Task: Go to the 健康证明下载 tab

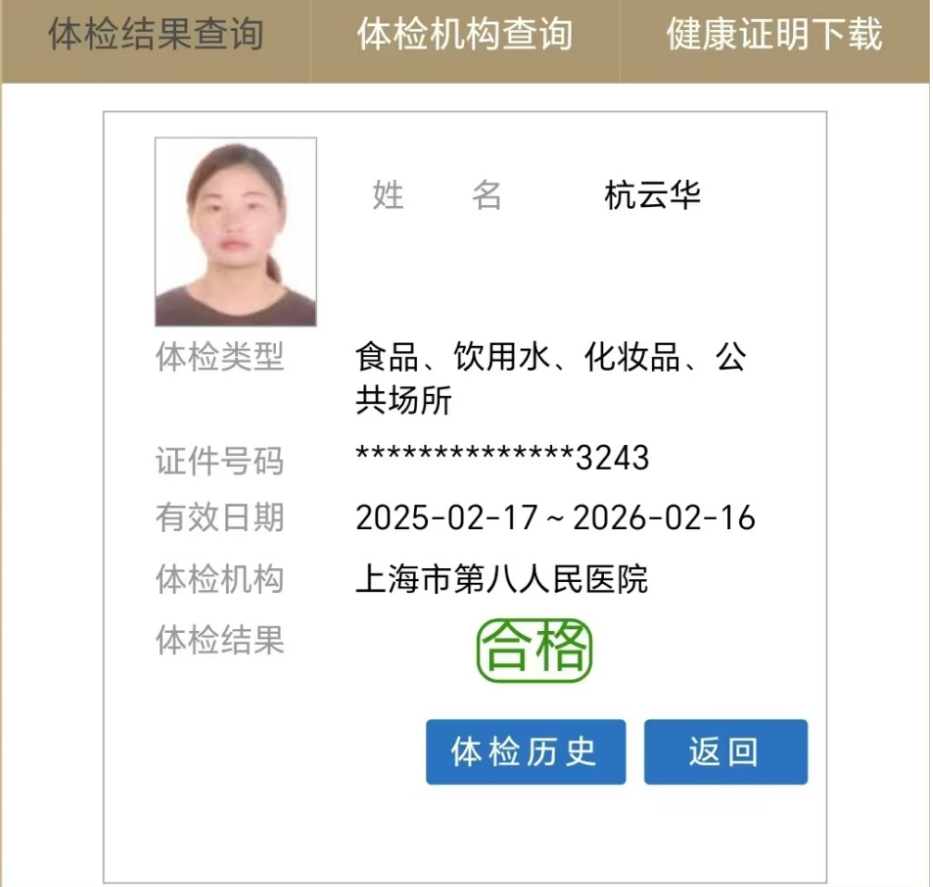Action: point(774,35)
